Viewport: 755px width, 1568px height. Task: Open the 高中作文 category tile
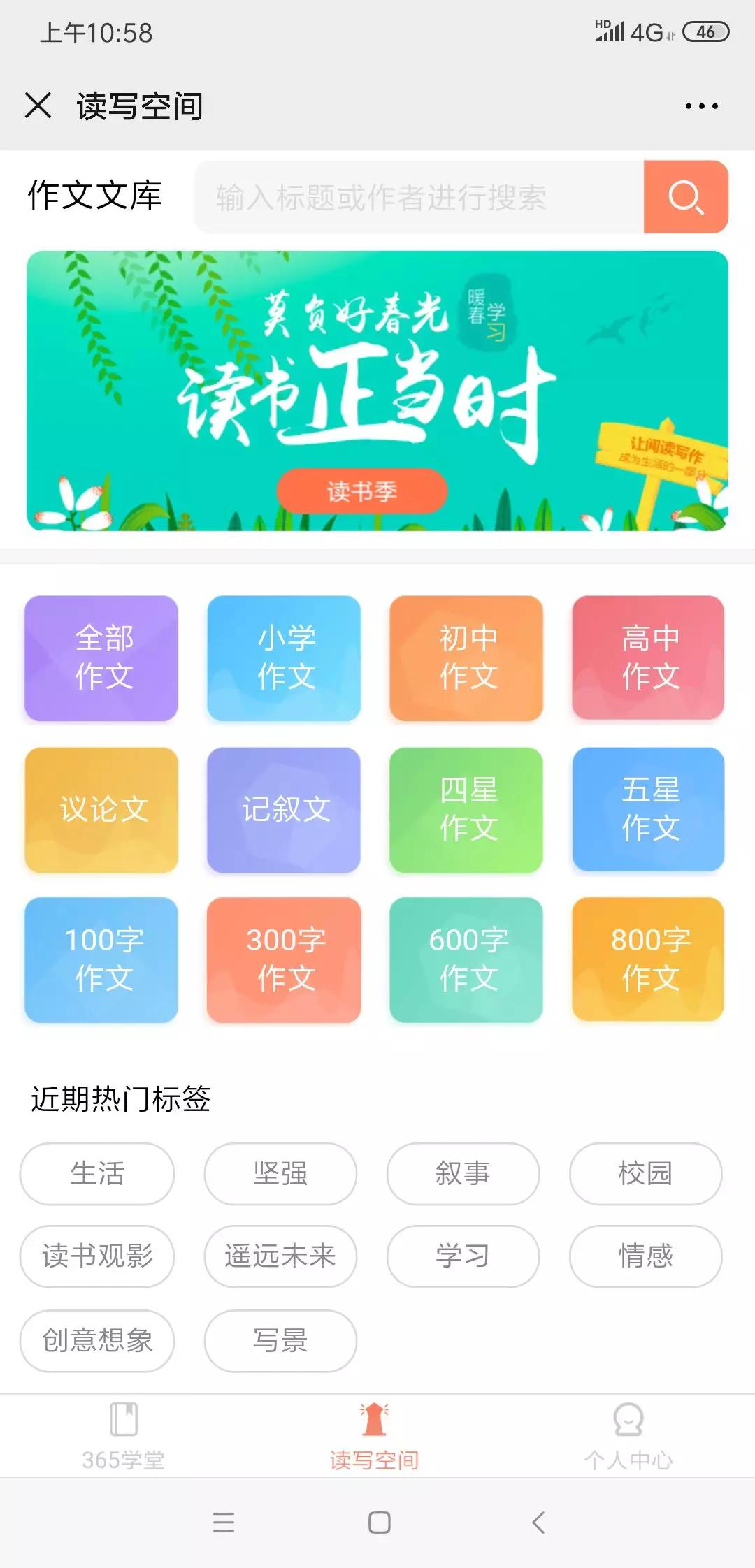(649, 657)
